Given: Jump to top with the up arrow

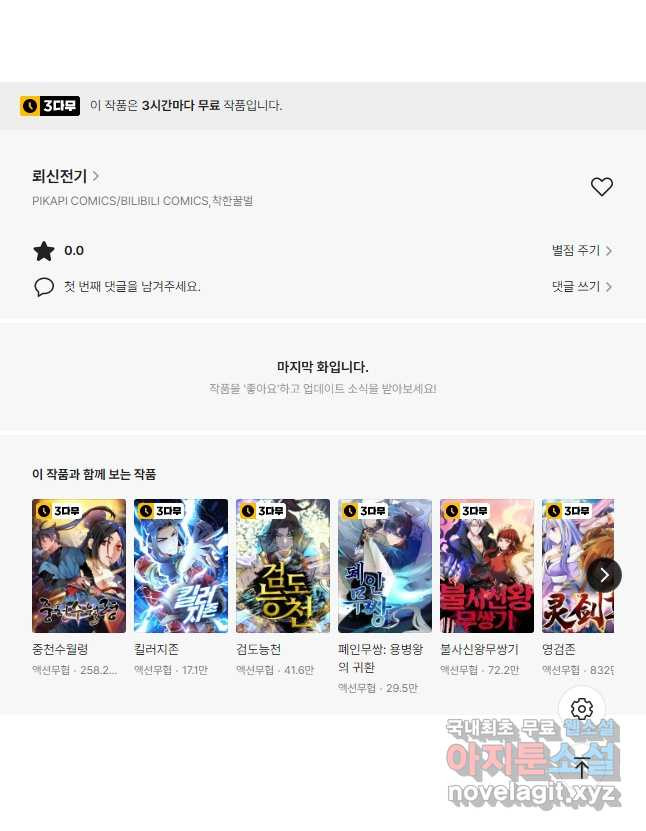Looking at the screenshot, I should pos(582,768).
